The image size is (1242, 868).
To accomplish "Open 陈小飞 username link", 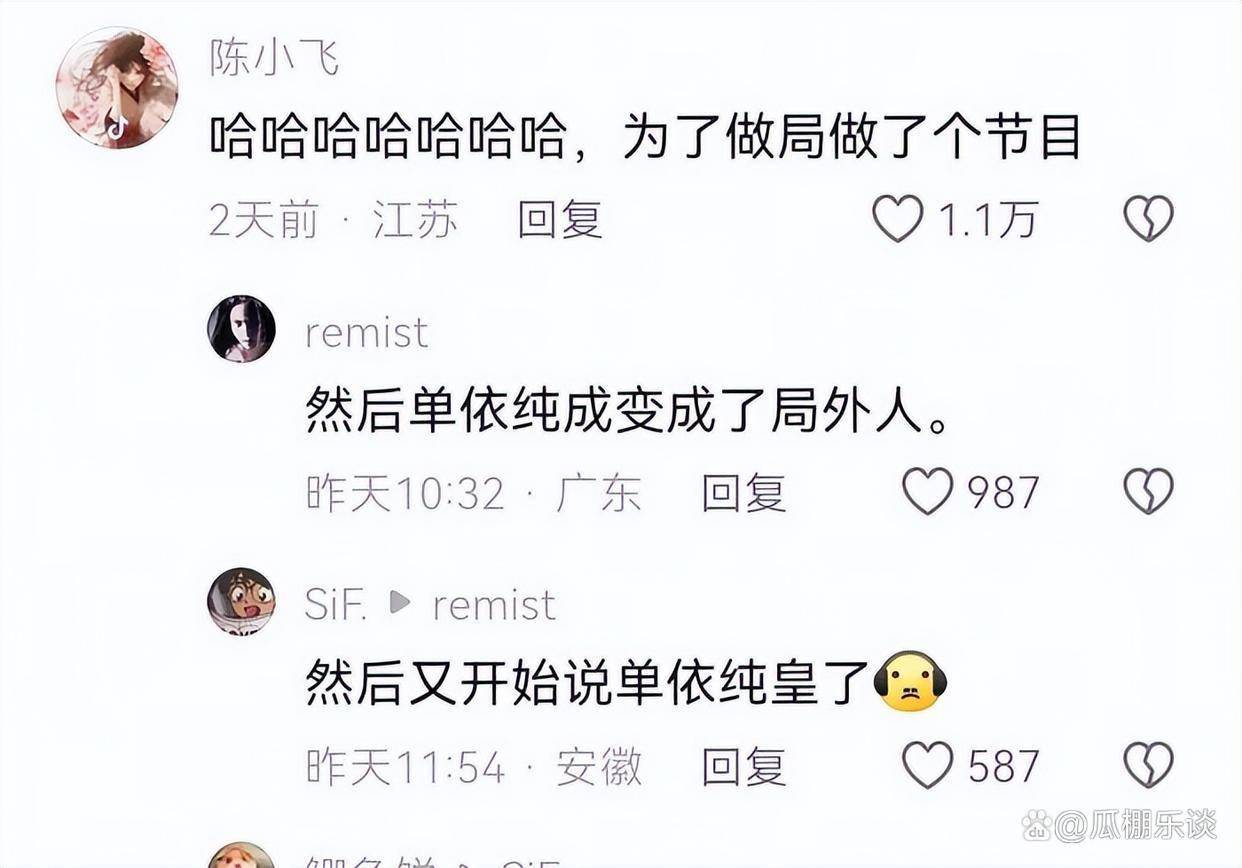I will [275, 59].
